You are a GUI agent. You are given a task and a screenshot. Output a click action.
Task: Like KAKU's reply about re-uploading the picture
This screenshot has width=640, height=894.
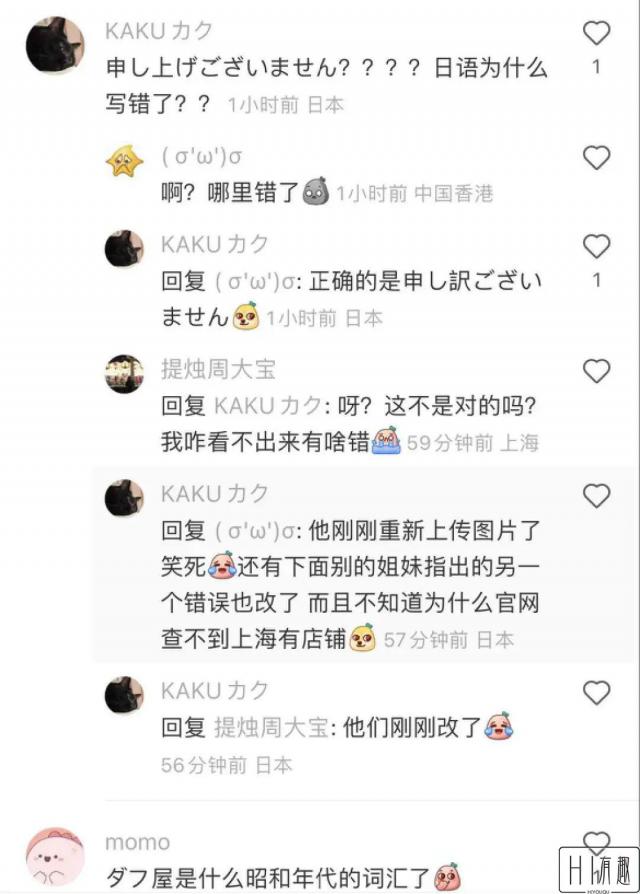pyautogui.click(x=596, y=496)
